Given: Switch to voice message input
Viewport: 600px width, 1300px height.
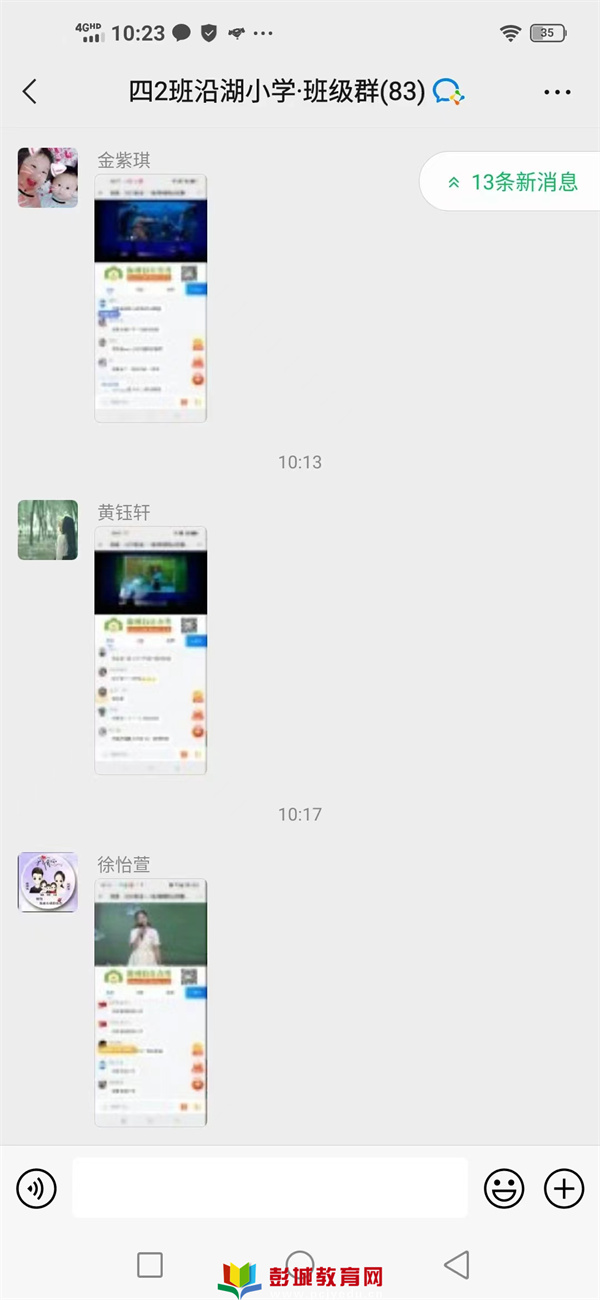Looking at the screenshot, I should click(x=37, y=1188).
